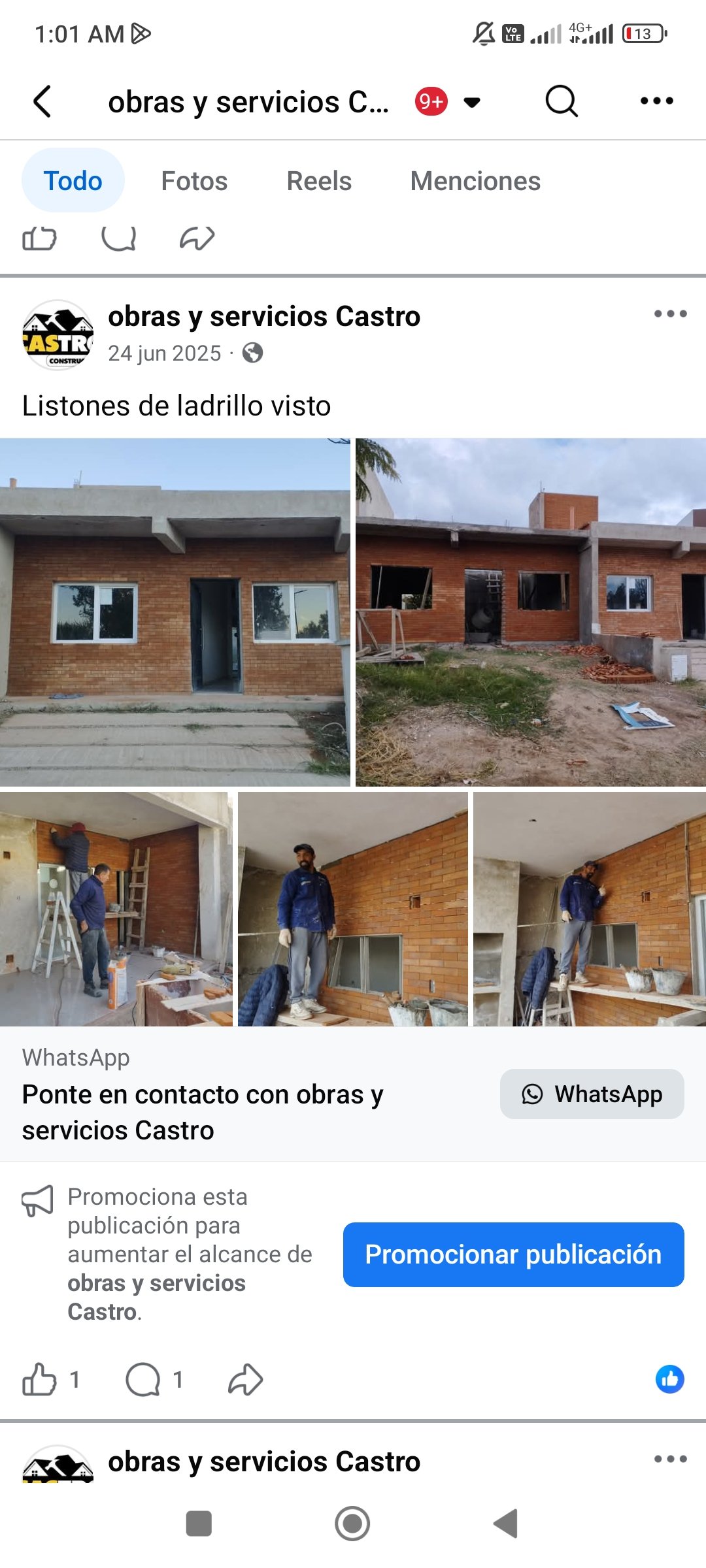The image size is (706, 1568).
Task: Search within obras y servicios page
Action: pos(561,101)
